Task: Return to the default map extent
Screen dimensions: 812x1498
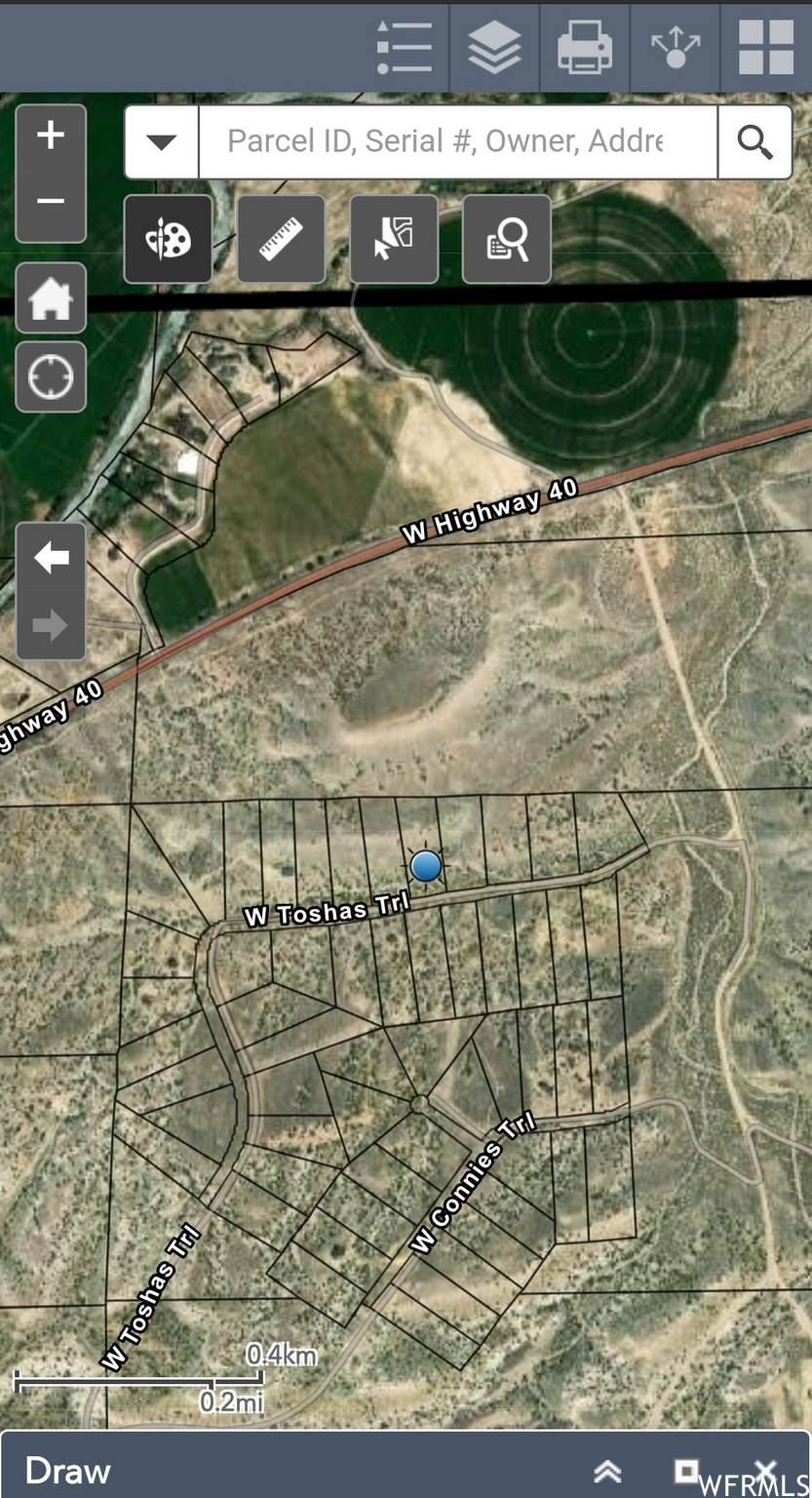Action: (x=51, y=298)
